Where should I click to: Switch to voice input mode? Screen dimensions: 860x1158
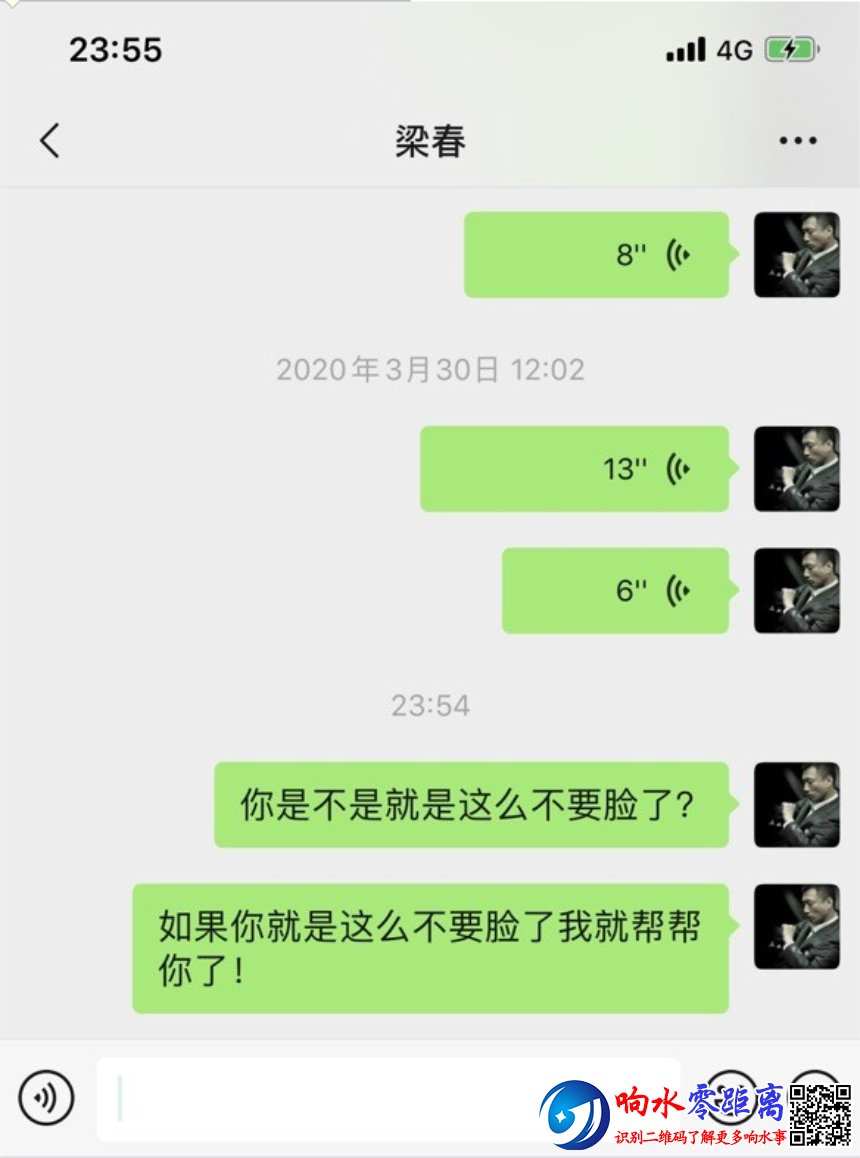click(46, 1097)
